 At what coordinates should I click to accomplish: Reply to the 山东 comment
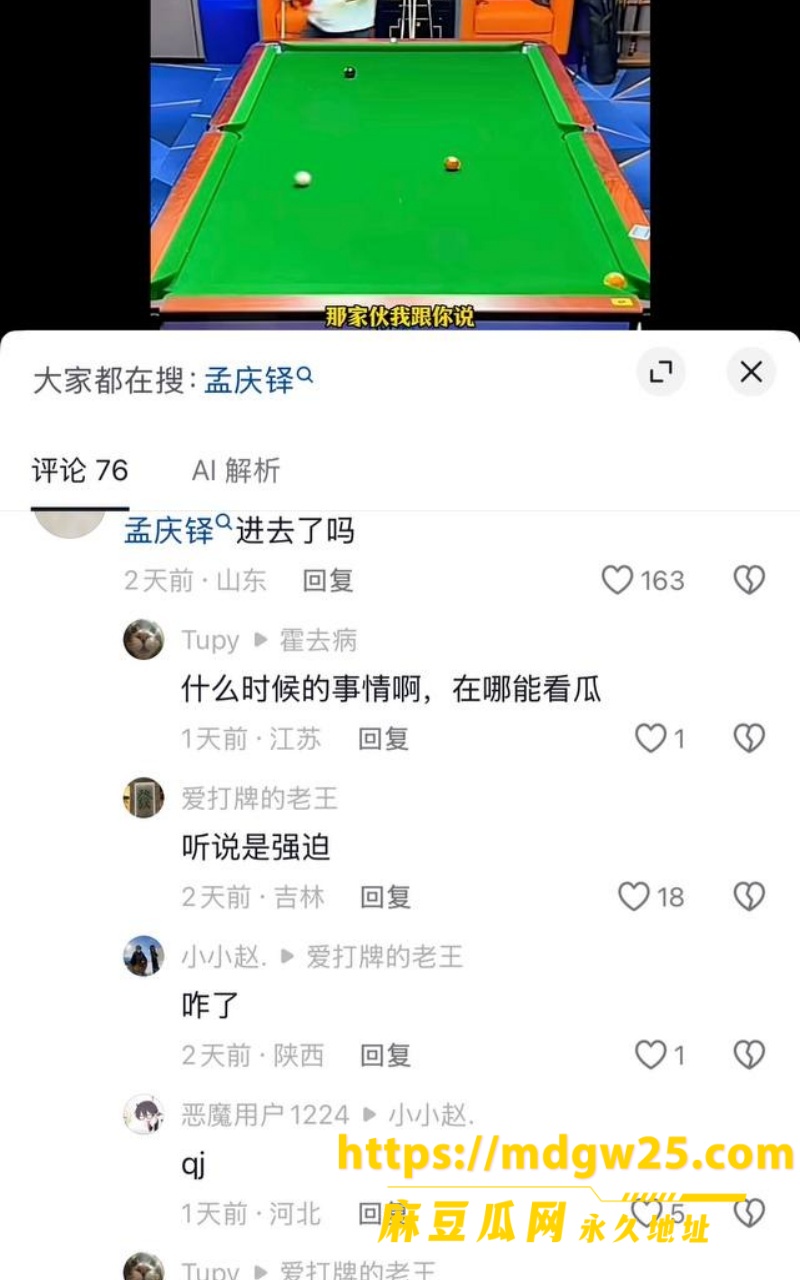[x=328, y=580]
